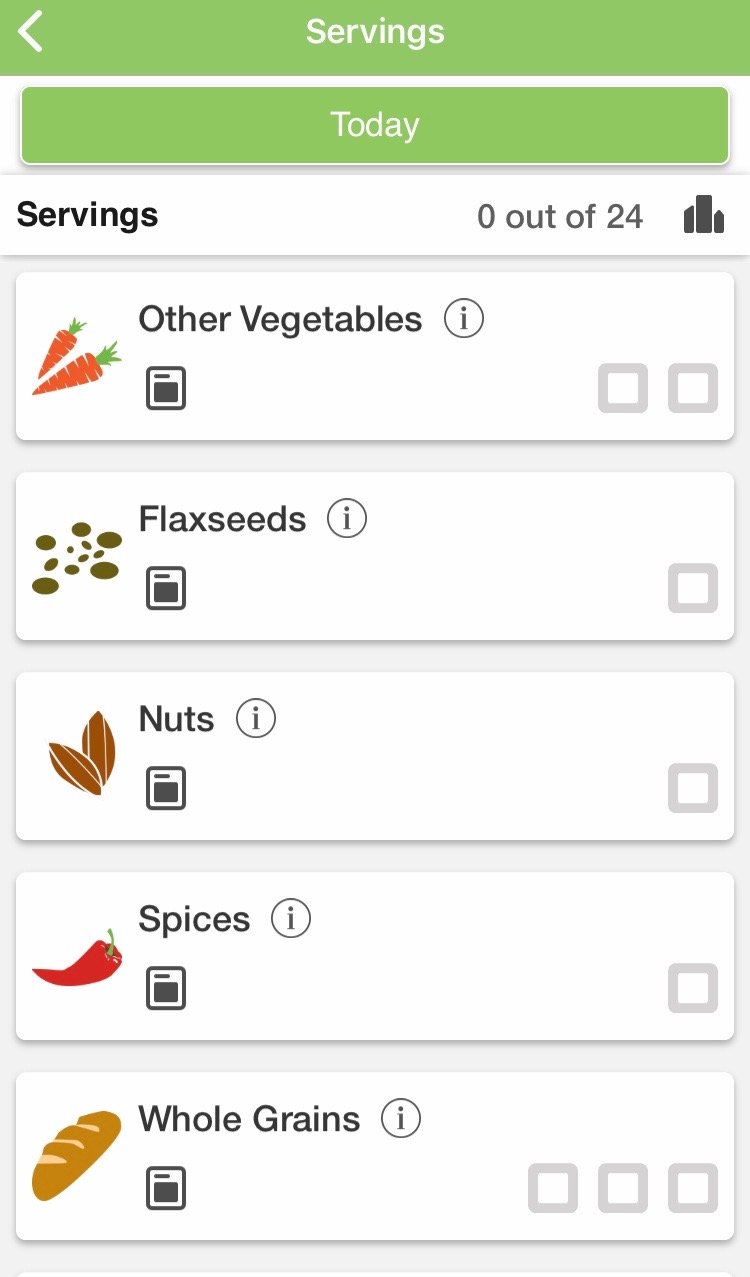Open the calendar icon under Other Vegetables
Screen dimensions: 750x1277
pyautogui.click(x=166, y=388)
